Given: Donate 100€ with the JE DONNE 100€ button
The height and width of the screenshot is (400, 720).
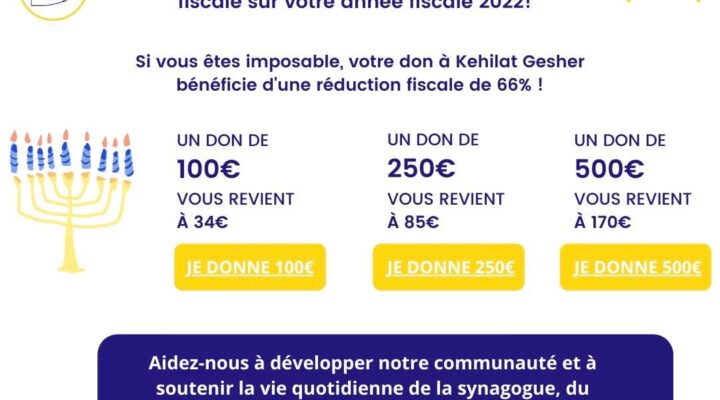Looking at the screenshot, I should tap(250, 267).
